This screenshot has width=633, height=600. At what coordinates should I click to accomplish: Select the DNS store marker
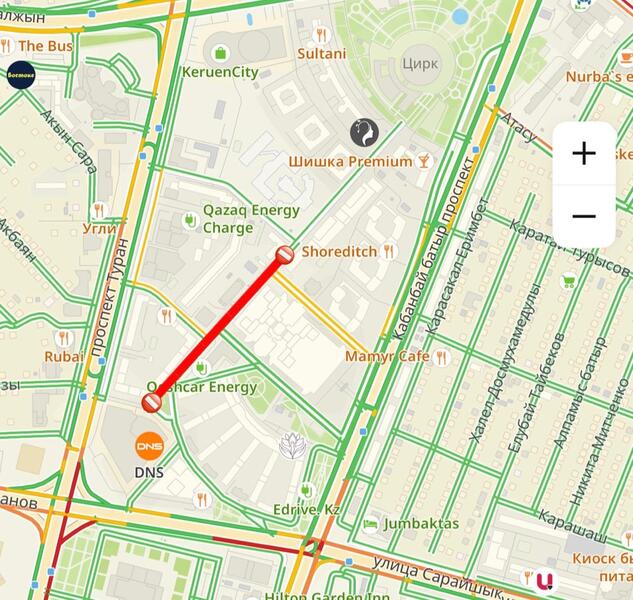click(149, 445)
